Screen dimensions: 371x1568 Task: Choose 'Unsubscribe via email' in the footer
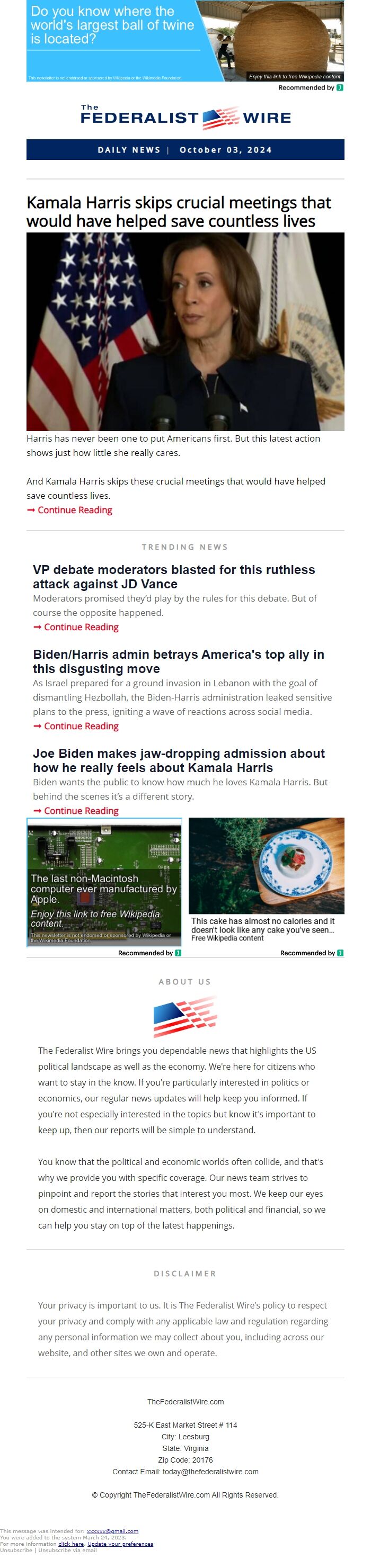pos(68,1550)
